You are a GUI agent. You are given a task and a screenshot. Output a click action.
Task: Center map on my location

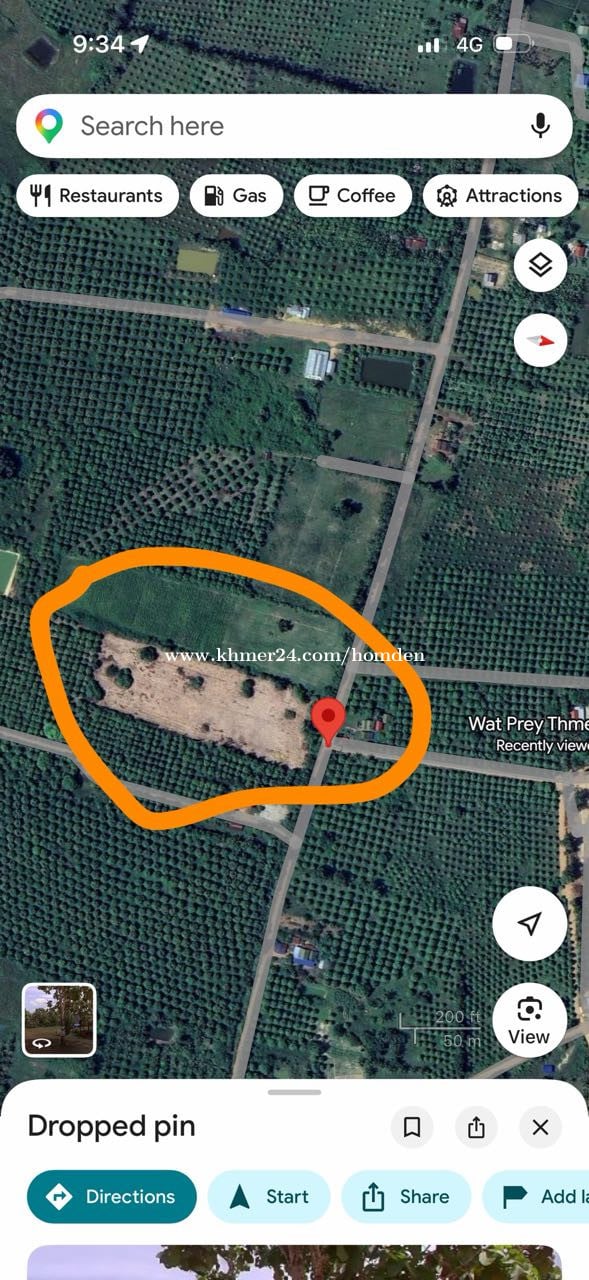tap(530, 924)
